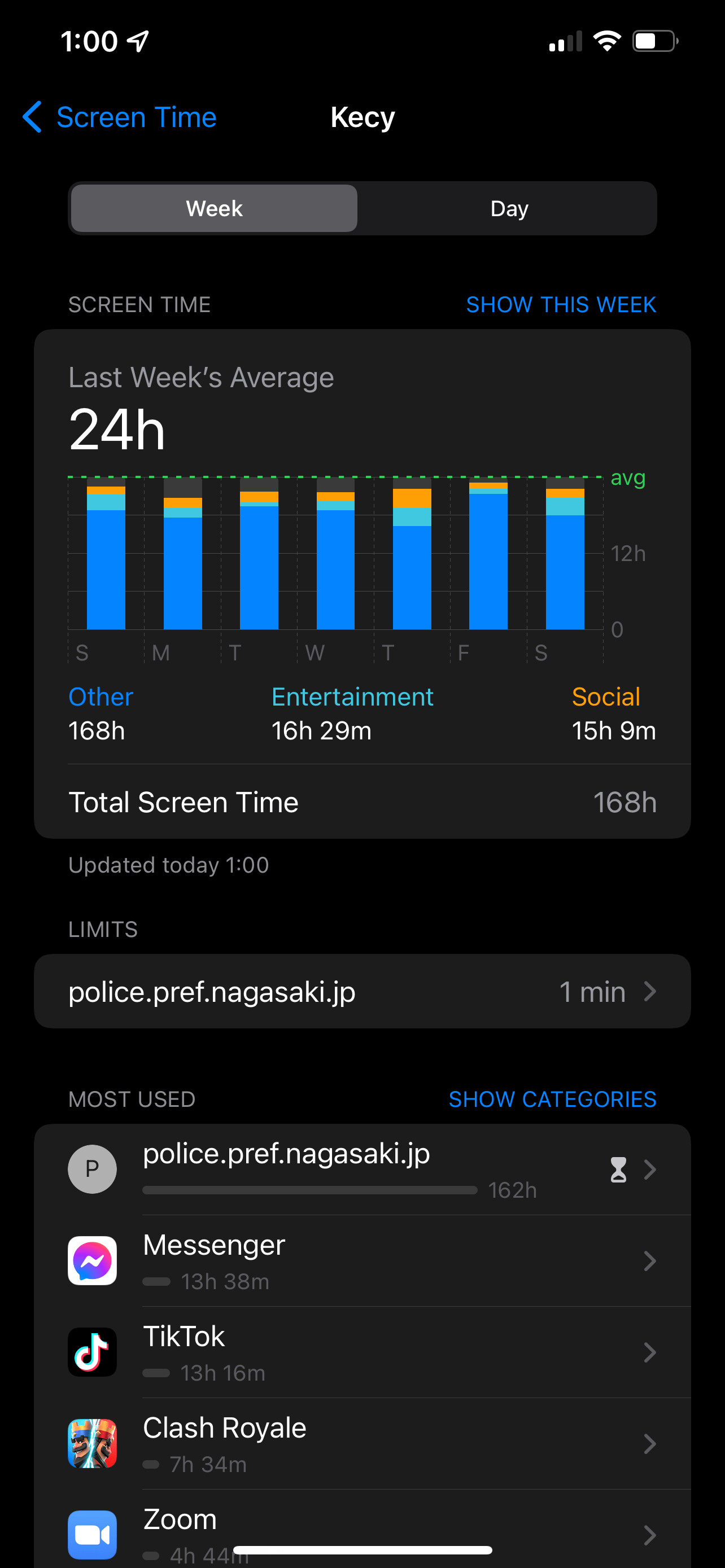Switch to the Day tab

508,208
